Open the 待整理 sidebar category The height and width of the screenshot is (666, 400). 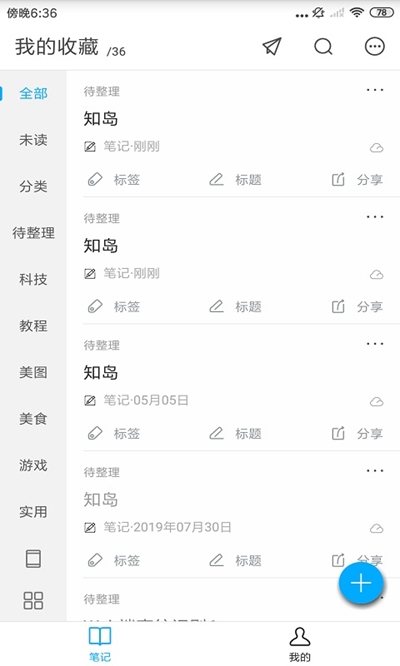(33, 233)
